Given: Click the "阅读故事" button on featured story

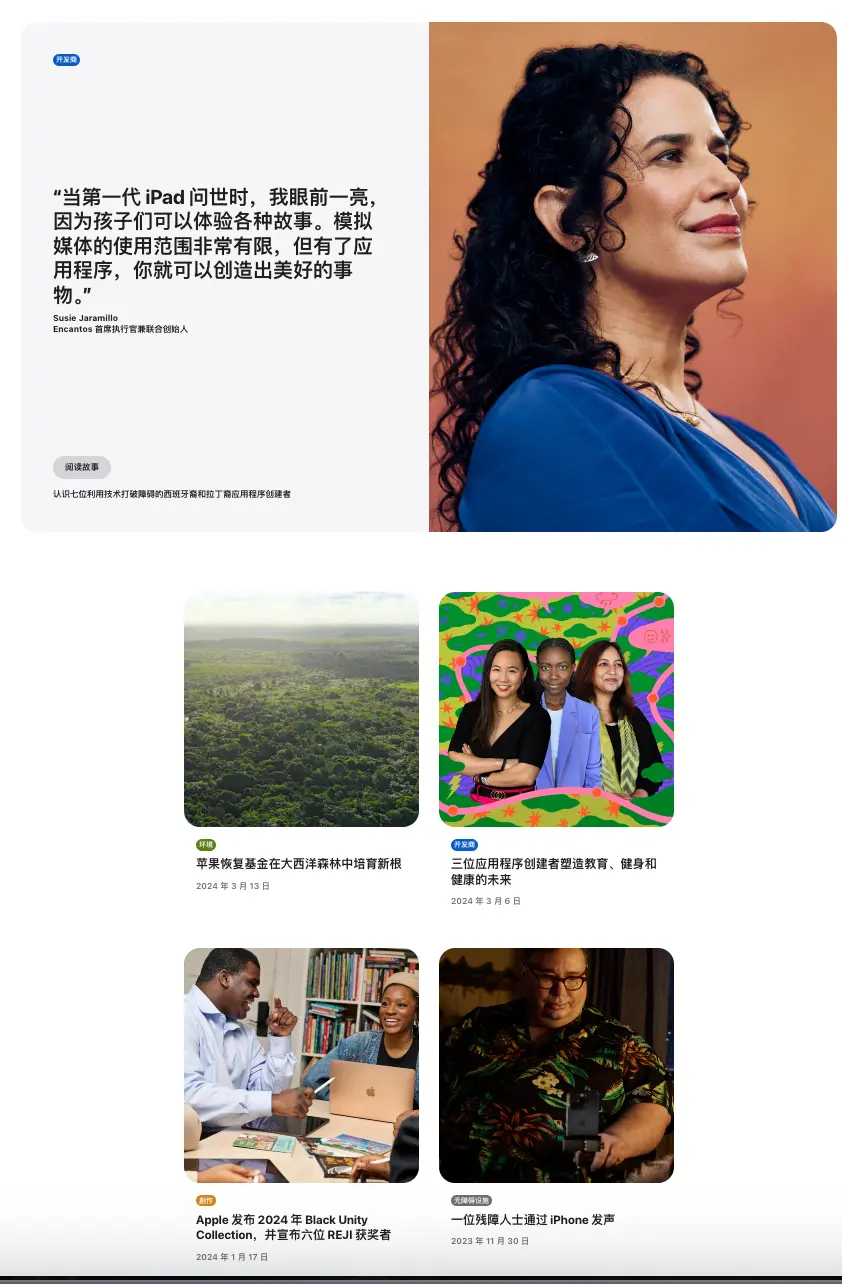Looking at the screenshot, I should click(81, 467).
